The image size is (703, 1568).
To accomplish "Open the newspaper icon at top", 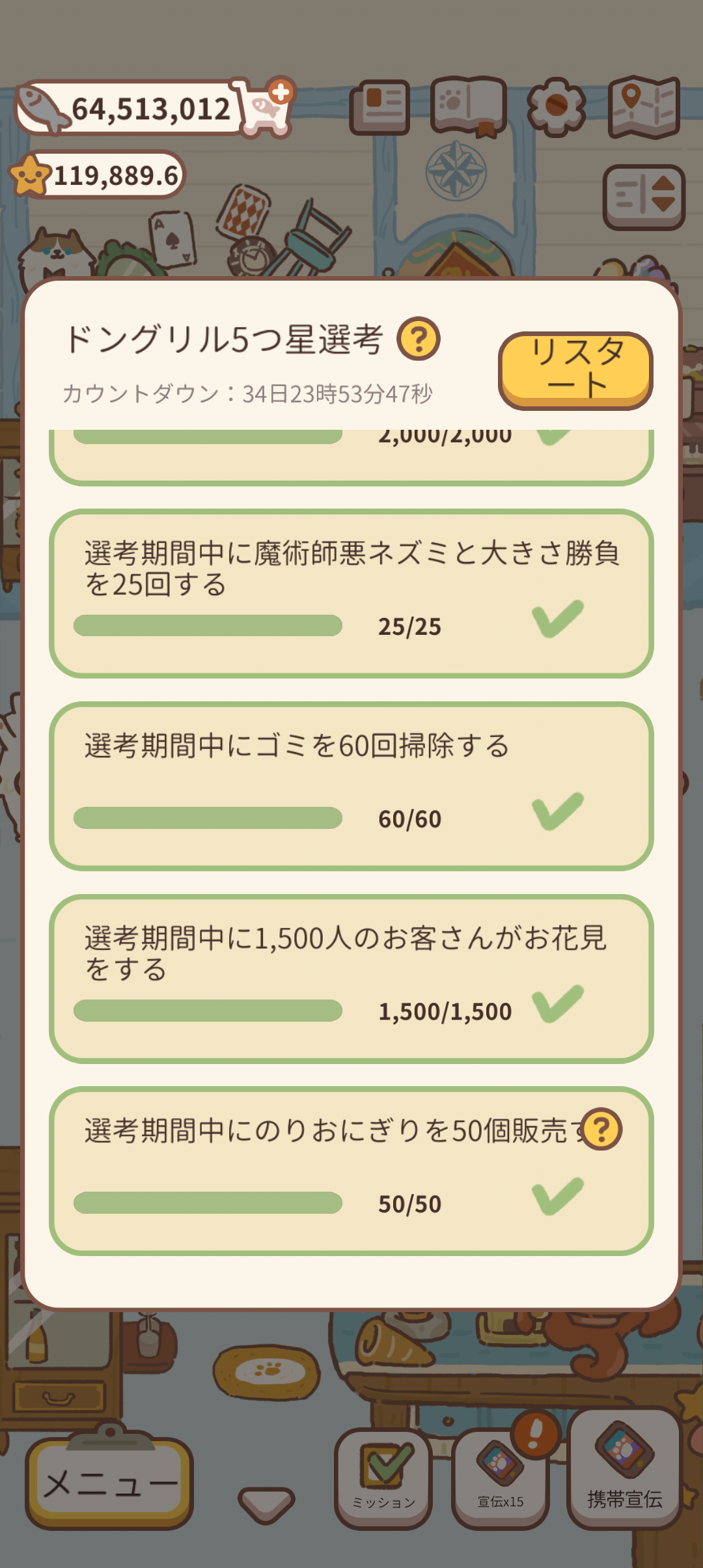I will click(379, 107).
